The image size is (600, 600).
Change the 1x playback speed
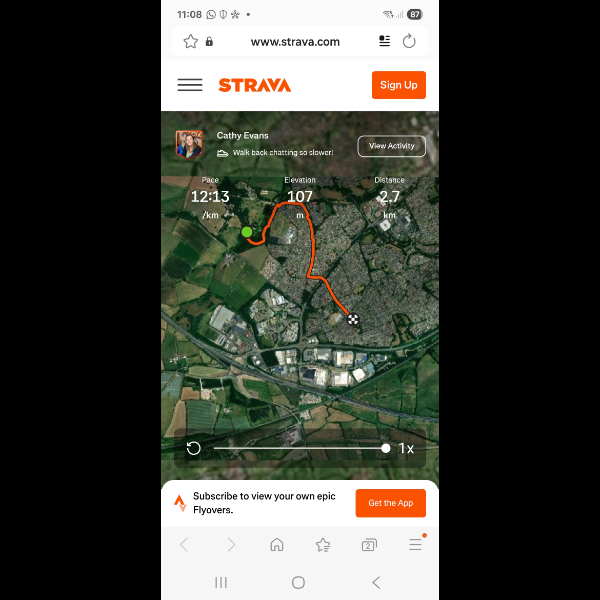(x=406, y=448)
